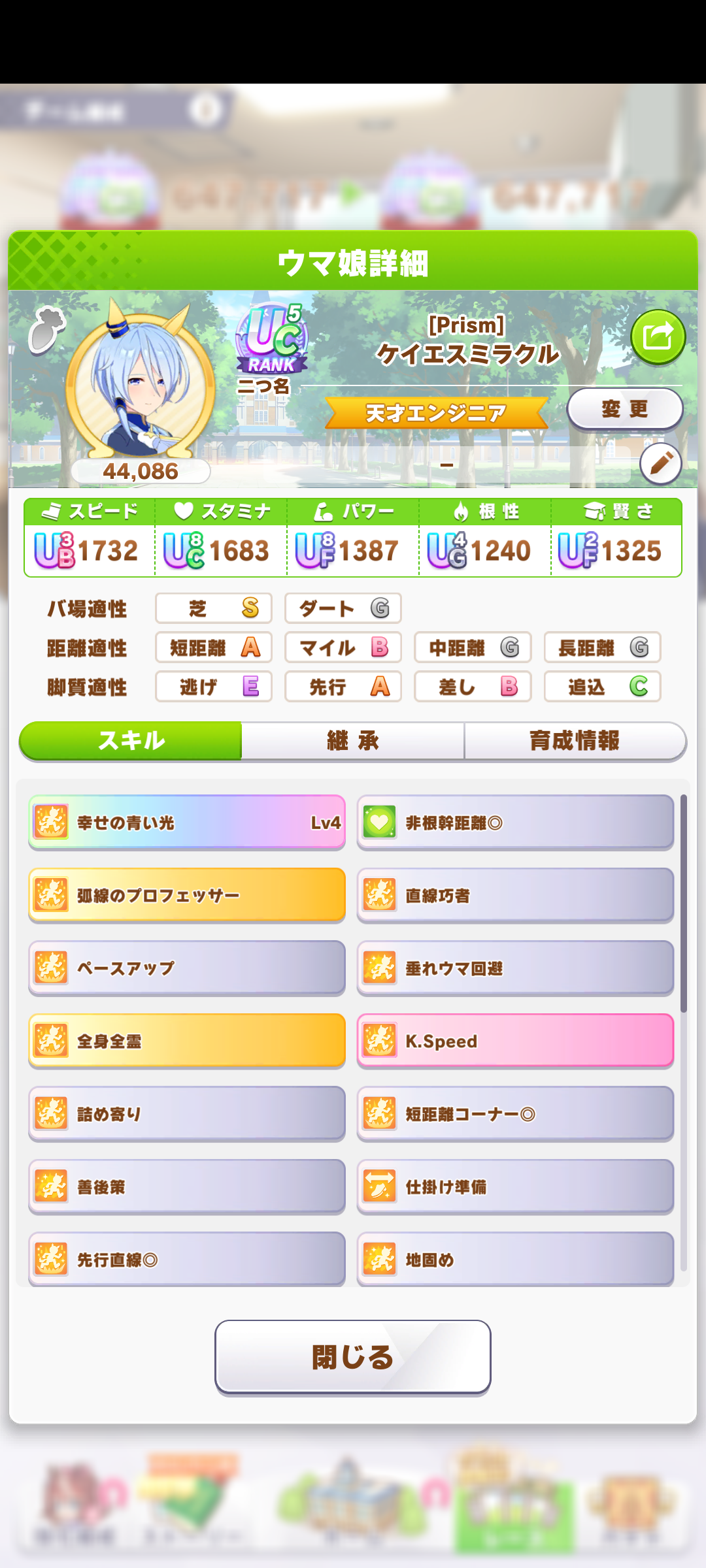The image size is (706, 1568).
Task: Open skill 短距離コーナー◎
Action: click(515, 1114)
